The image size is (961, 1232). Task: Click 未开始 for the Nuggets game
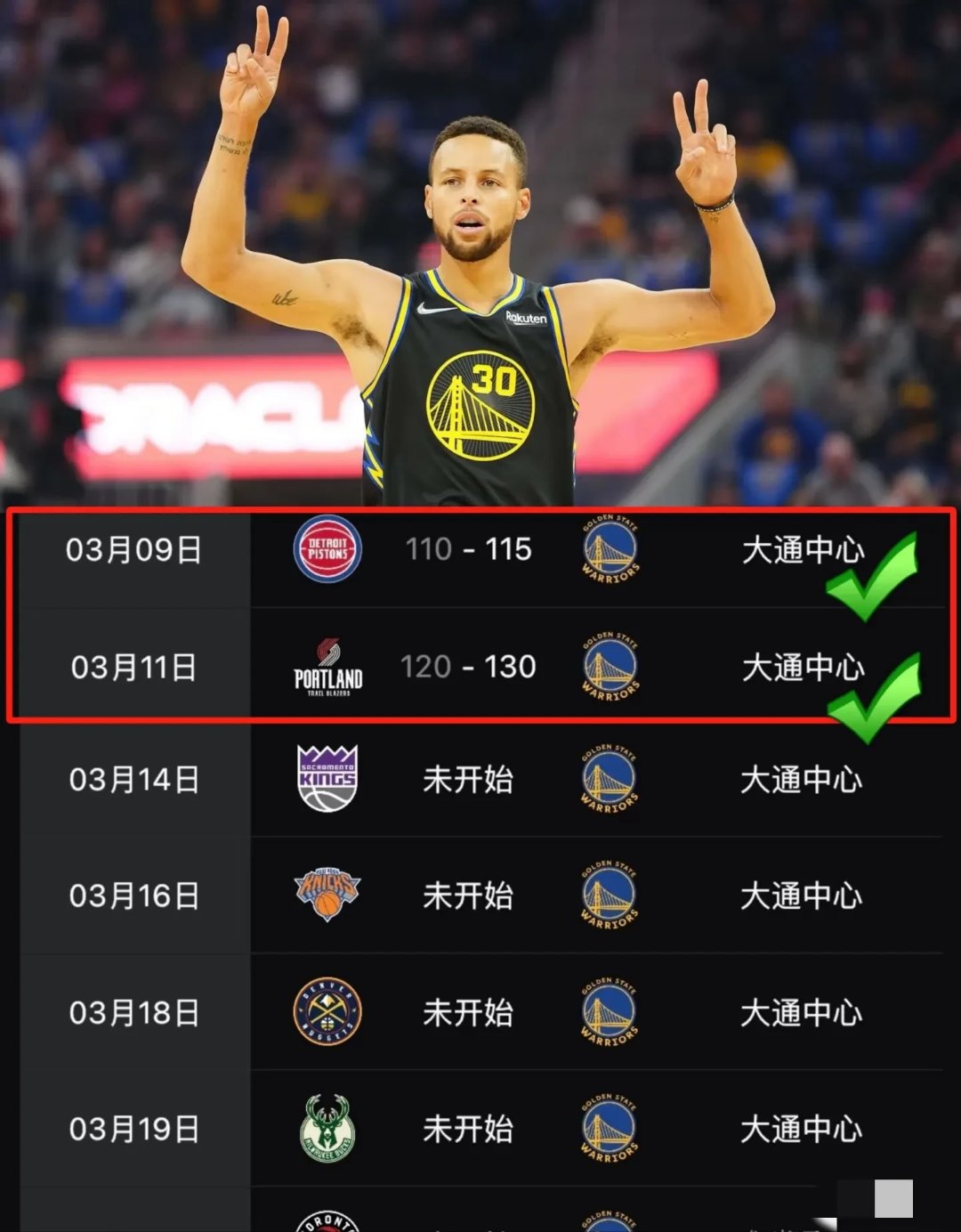pos(469,1012)
